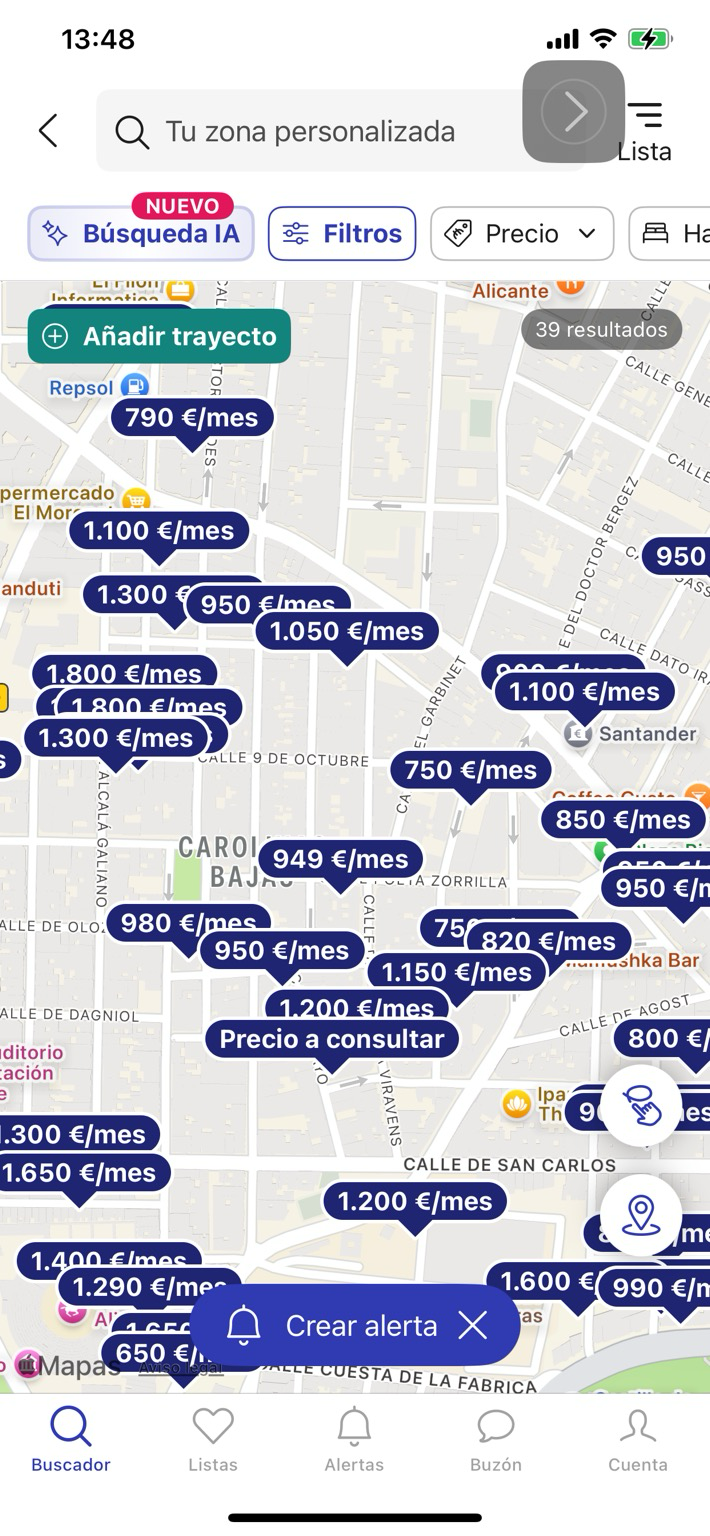This screenshot has width=710, height=1536.
Task: Expand the Precio dropdown
Action: [x=522, y=234]
